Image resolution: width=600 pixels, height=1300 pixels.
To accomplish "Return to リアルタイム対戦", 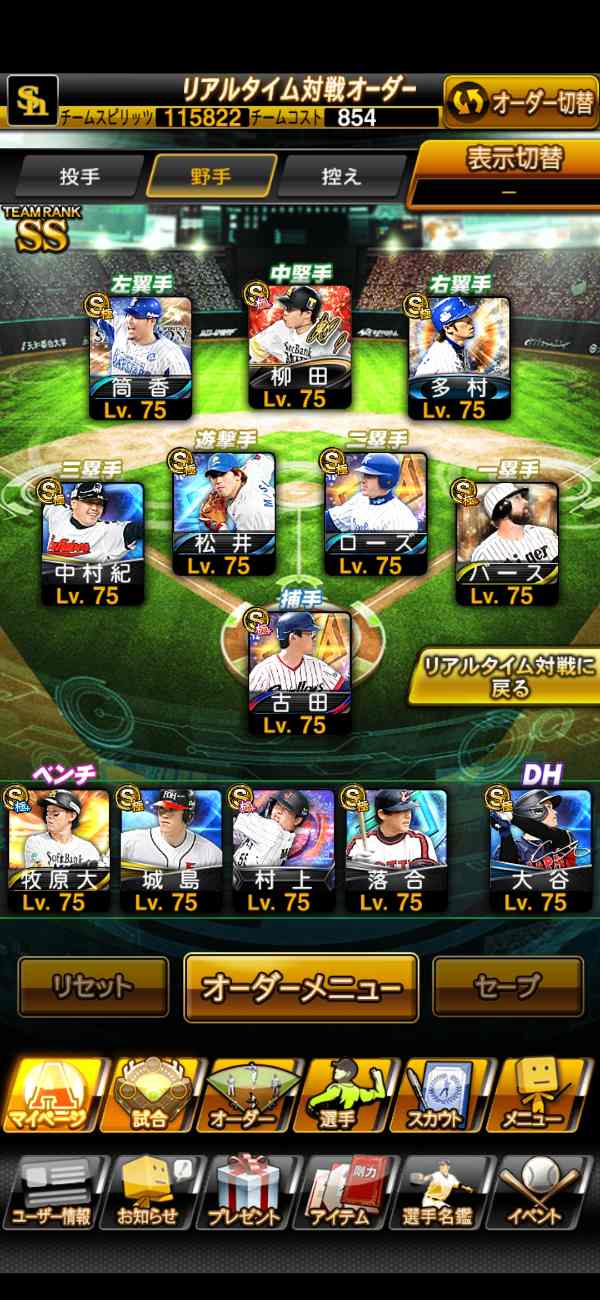I will (505, 675).
